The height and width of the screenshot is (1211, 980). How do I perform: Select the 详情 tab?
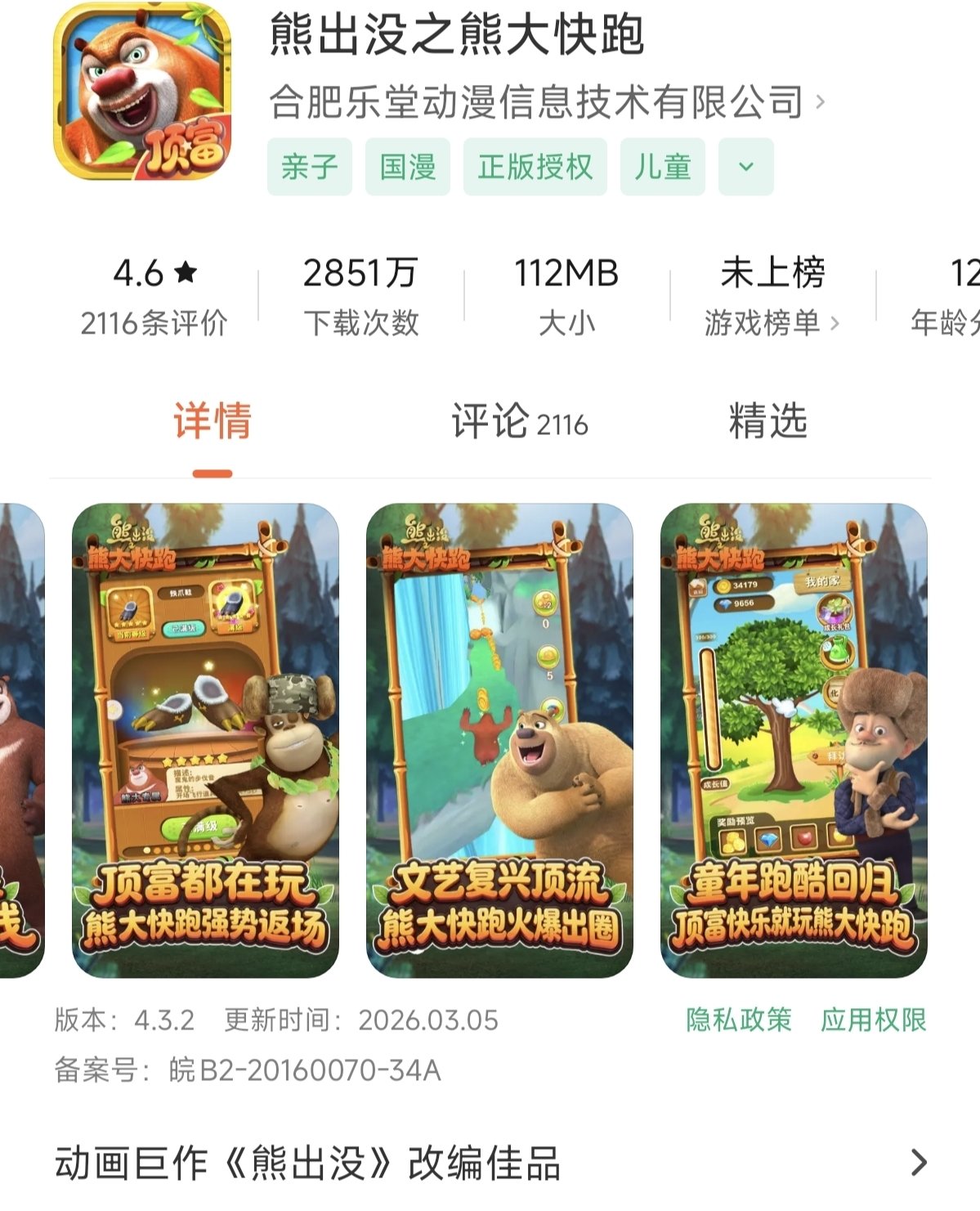[x=213, y=422]
